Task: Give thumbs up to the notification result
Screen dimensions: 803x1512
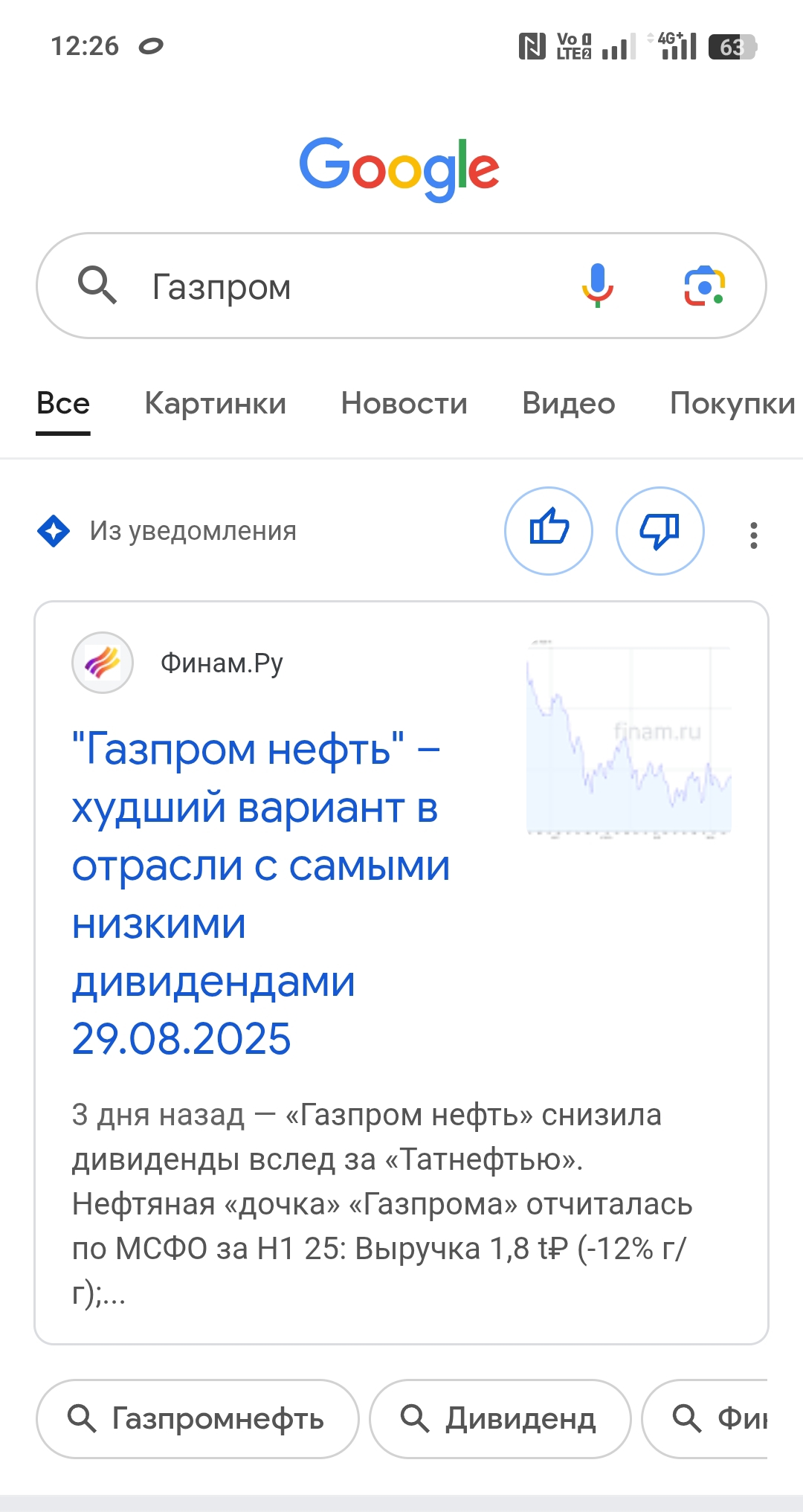Action: [x=549, y=531]
